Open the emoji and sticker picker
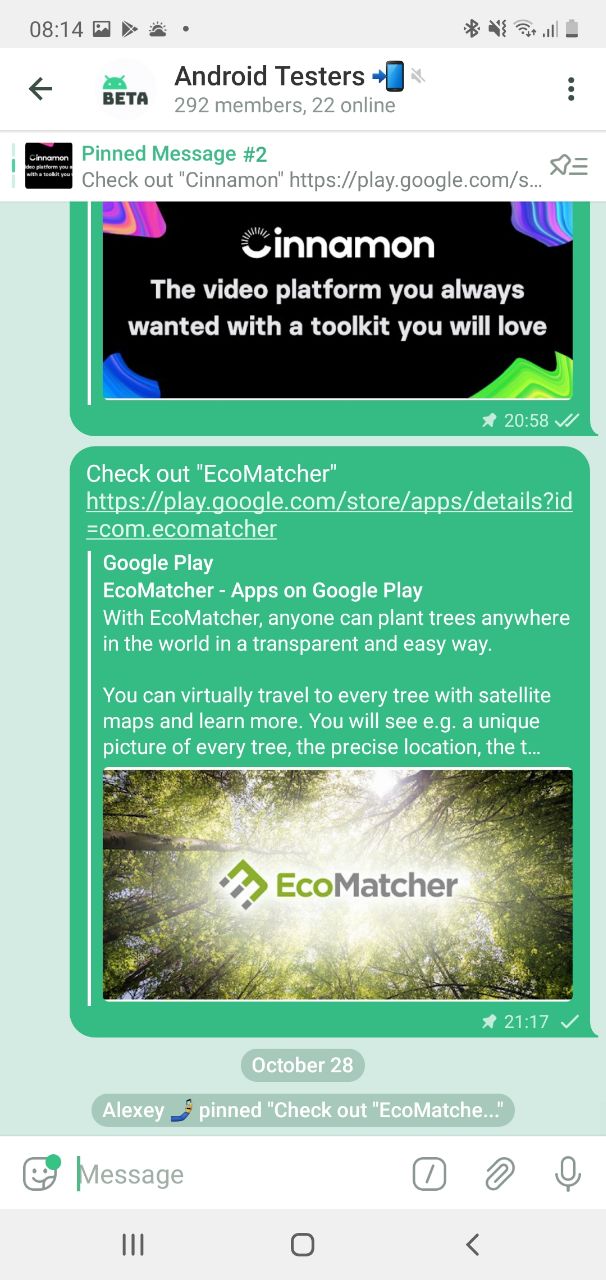The width and height of the screenshot is (606, 1280). 40,1173
